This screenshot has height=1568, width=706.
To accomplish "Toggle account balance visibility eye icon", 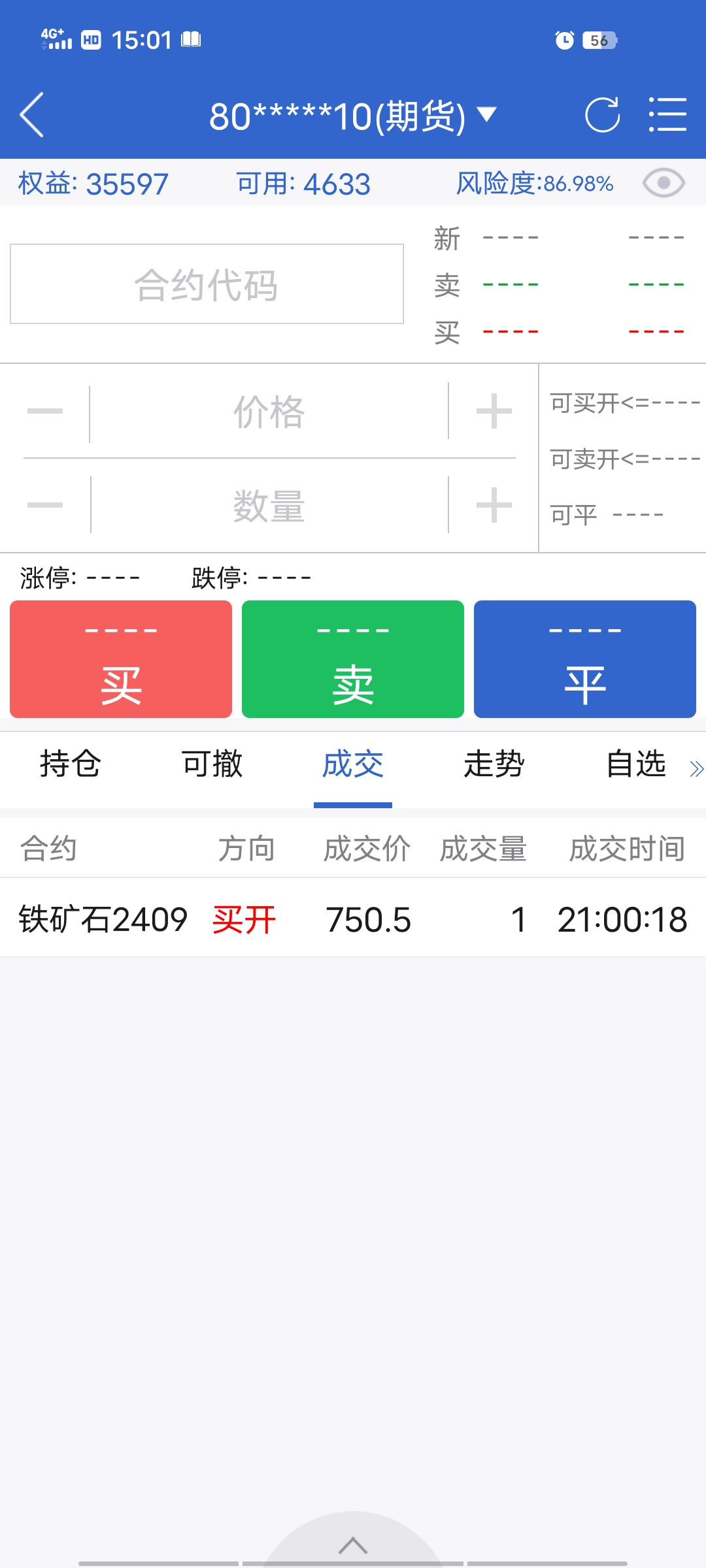I will click(x=663, y=183).
